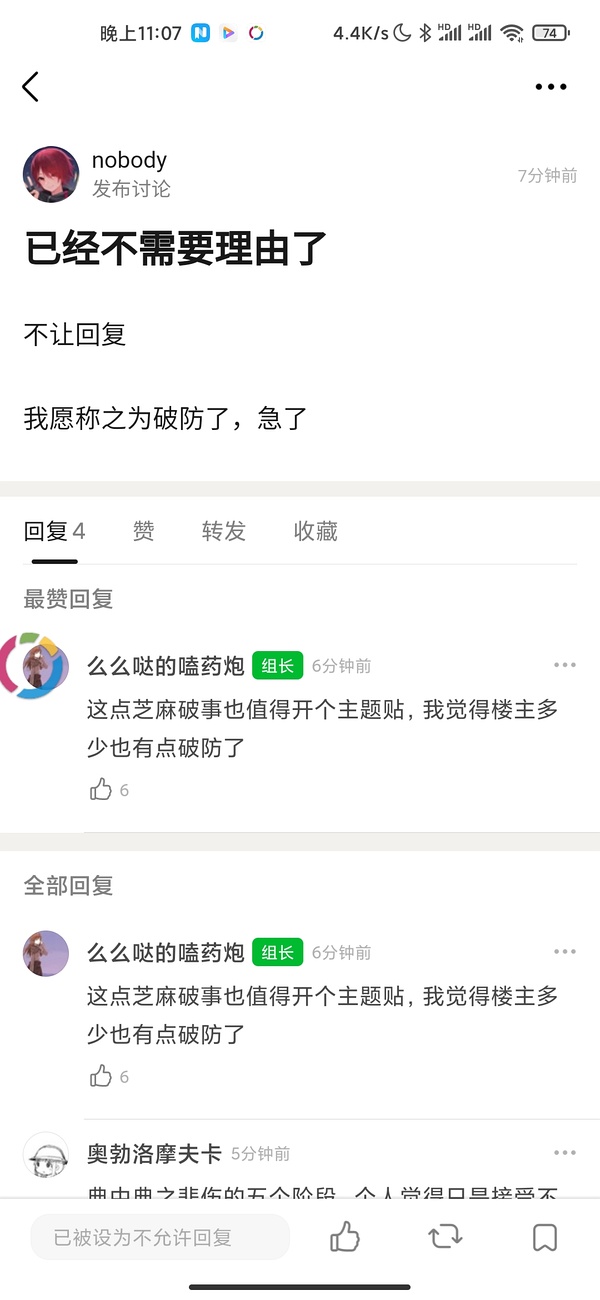
Task: Select the 回复 4 tab
Action: point(54,531)
